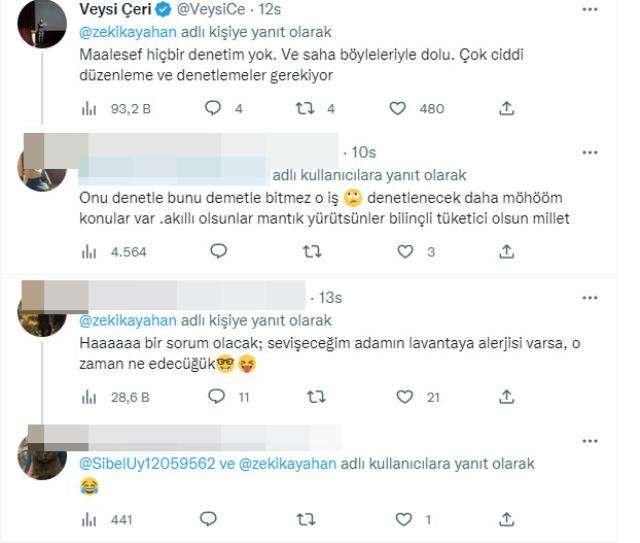Image resolution: width=640 pixels, height=543 pixels.
Task: Reply to Veysi Çeri's tweet
Action: pos(212,108)
